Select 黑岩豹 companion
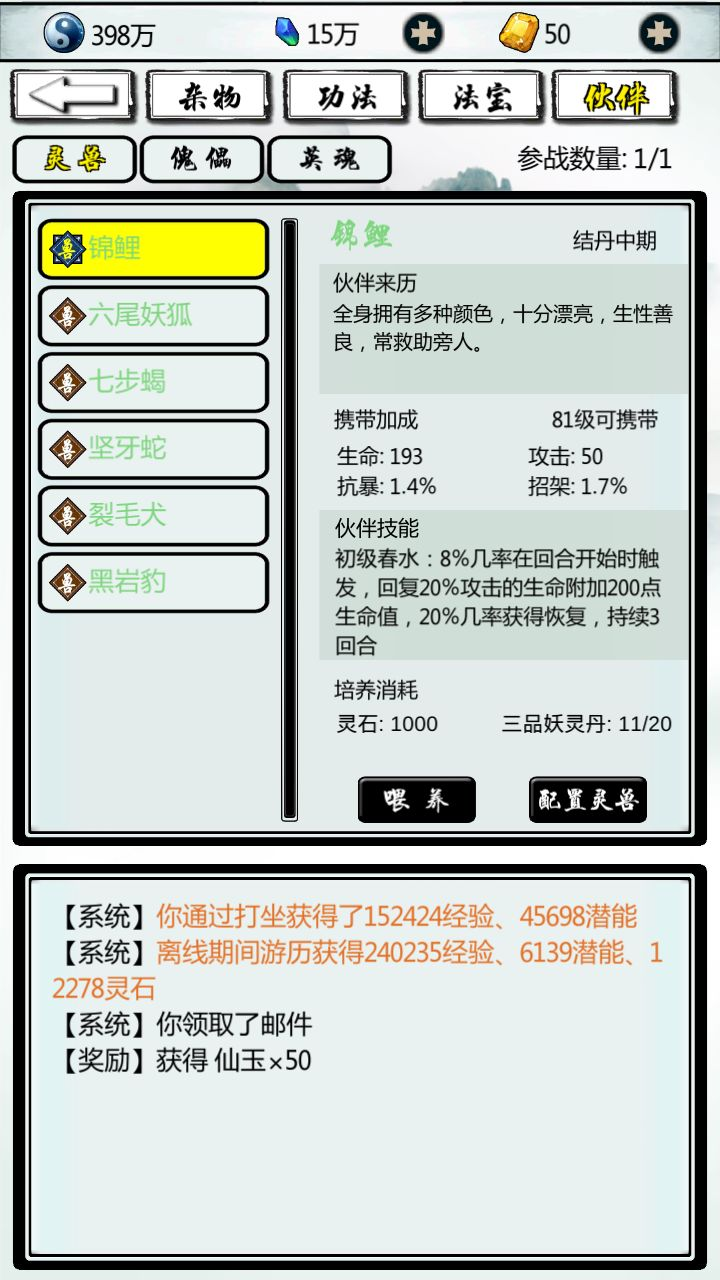Screen dimensions: 720x1280 point(153,582)
